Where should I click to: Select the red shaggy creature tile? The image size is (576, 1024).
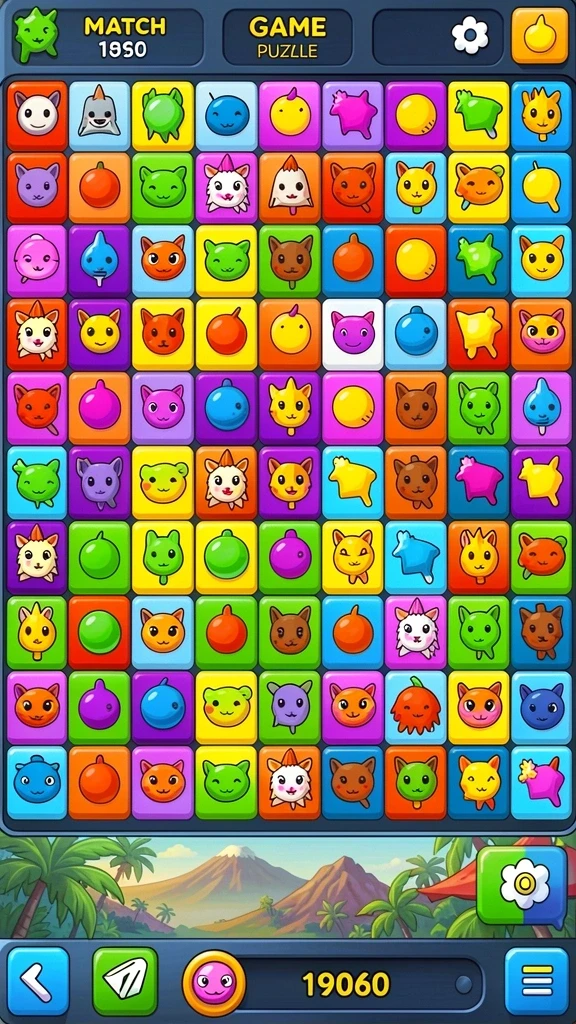point(416,707)
